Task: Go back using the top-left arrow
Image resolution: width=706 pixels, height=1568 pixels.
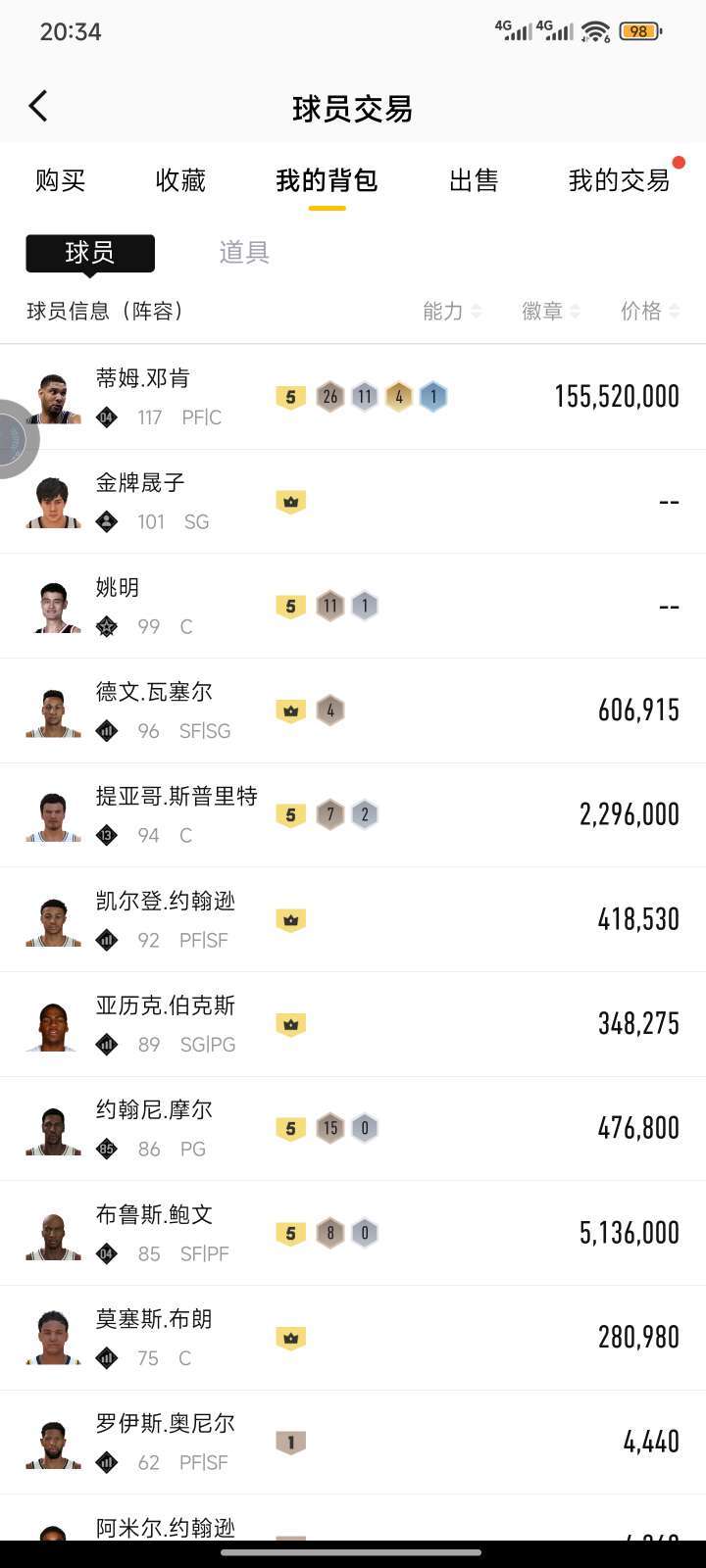Action: [x=38, y=106]
